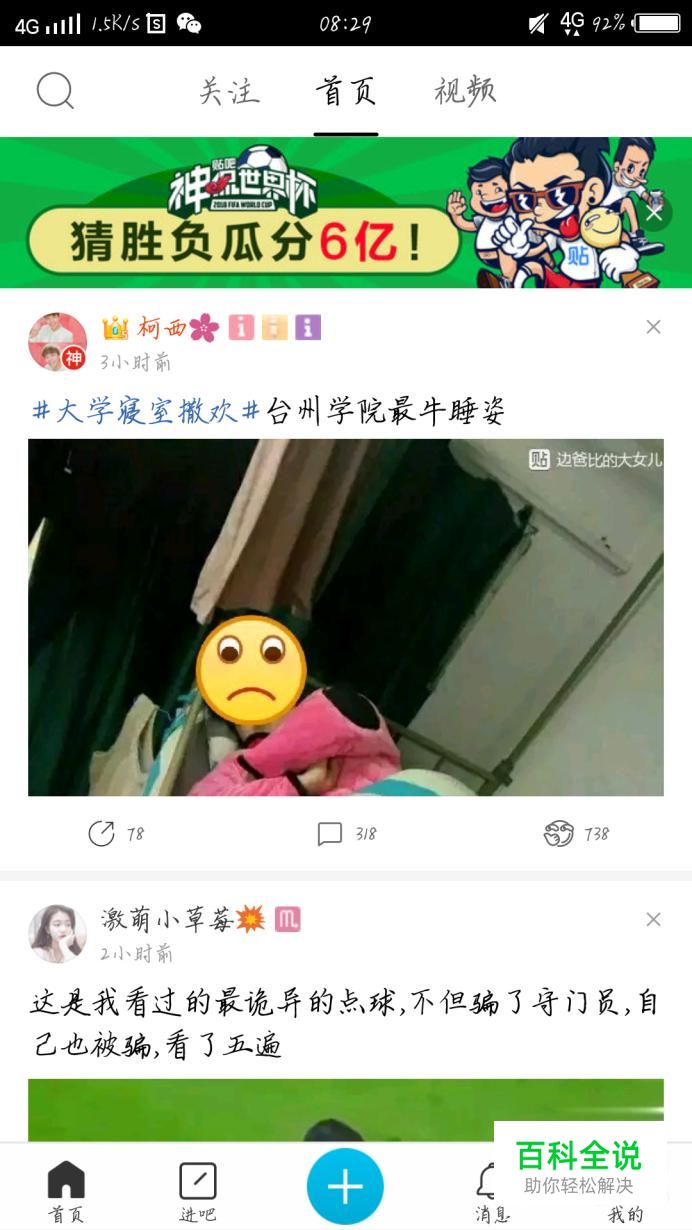Open the #大学寝室撒欢# topic link
The width and height of the screenshot is (692, 1230).
click(146, 411)
